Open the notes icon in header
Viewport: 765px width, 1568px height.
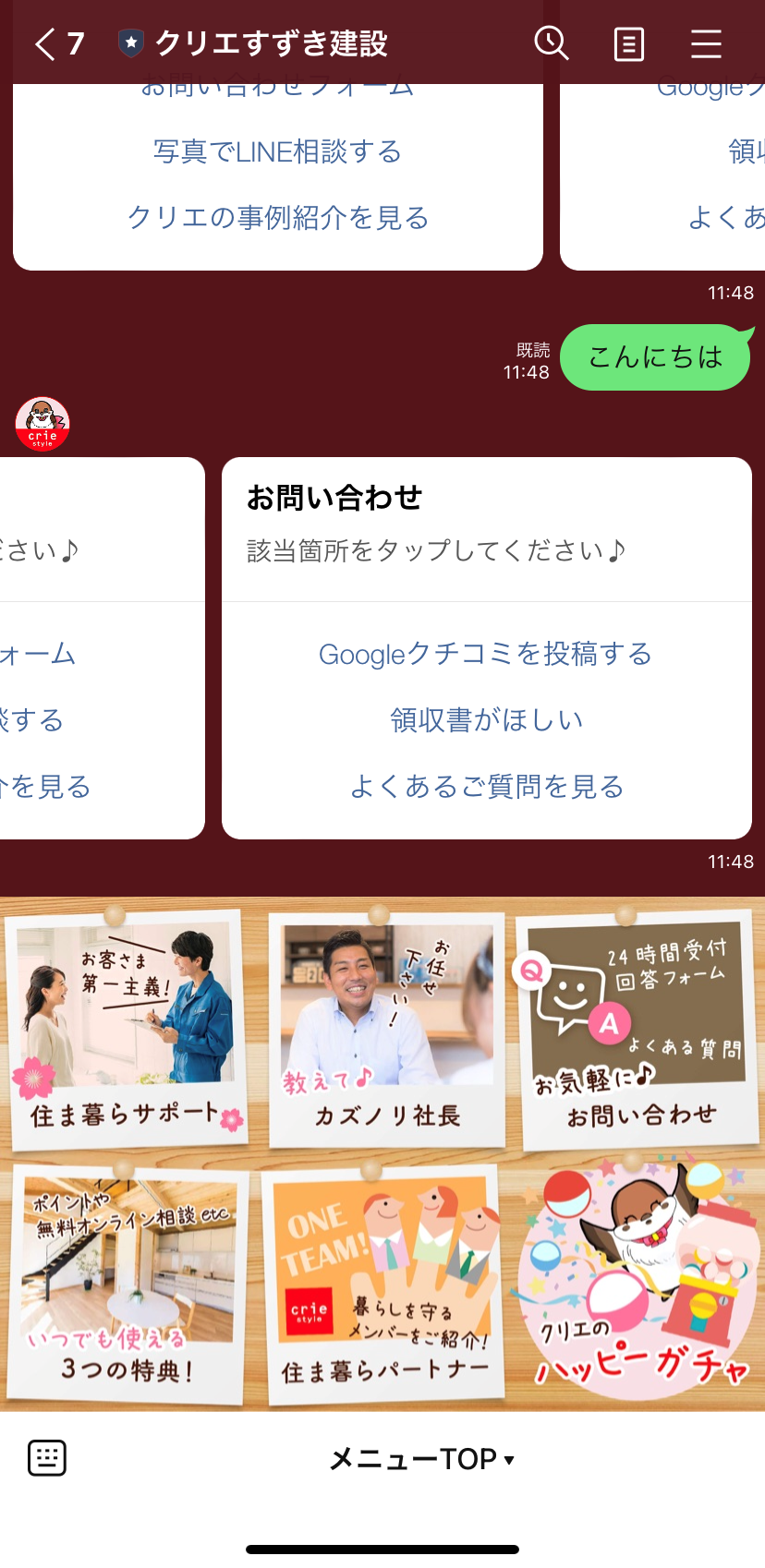(629, 43)
